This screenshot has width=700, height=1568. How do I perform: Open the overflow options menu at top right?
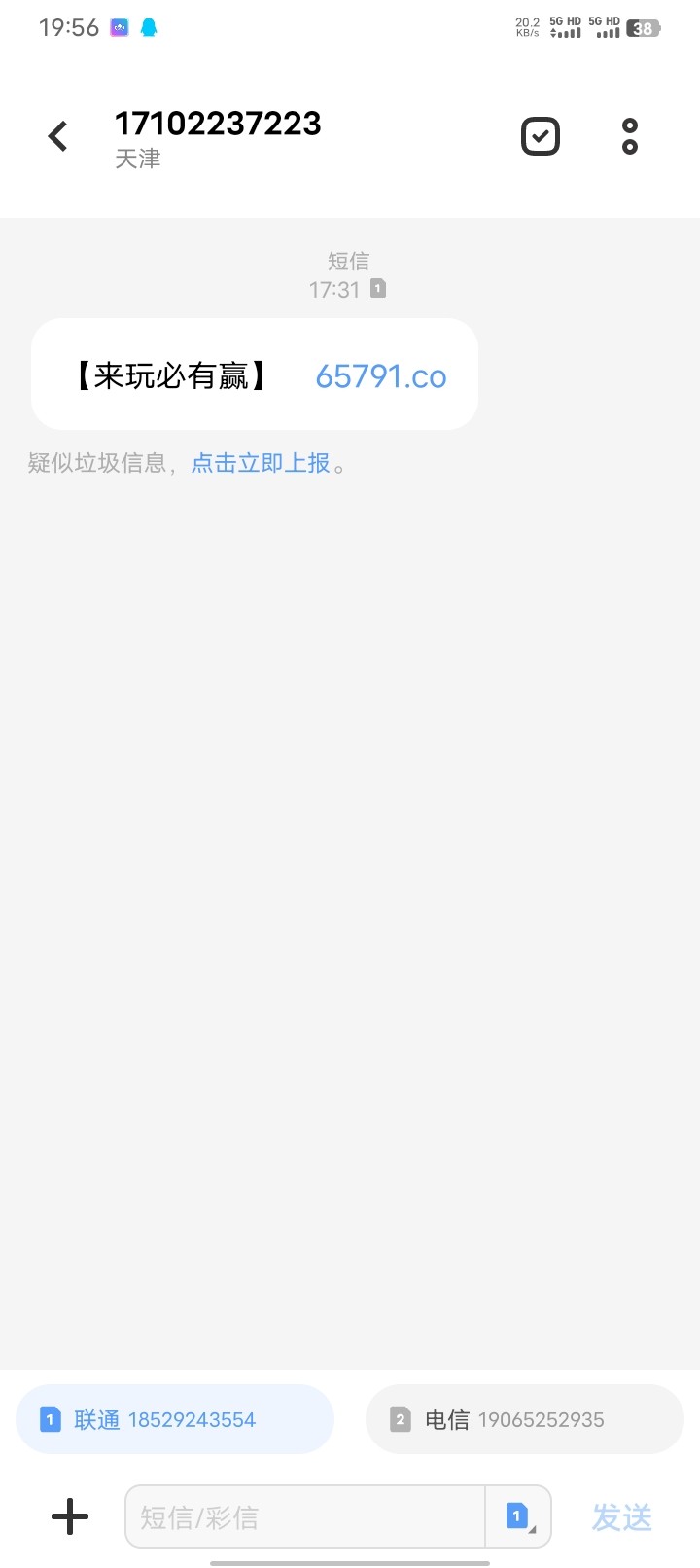(x=630, y=135)
